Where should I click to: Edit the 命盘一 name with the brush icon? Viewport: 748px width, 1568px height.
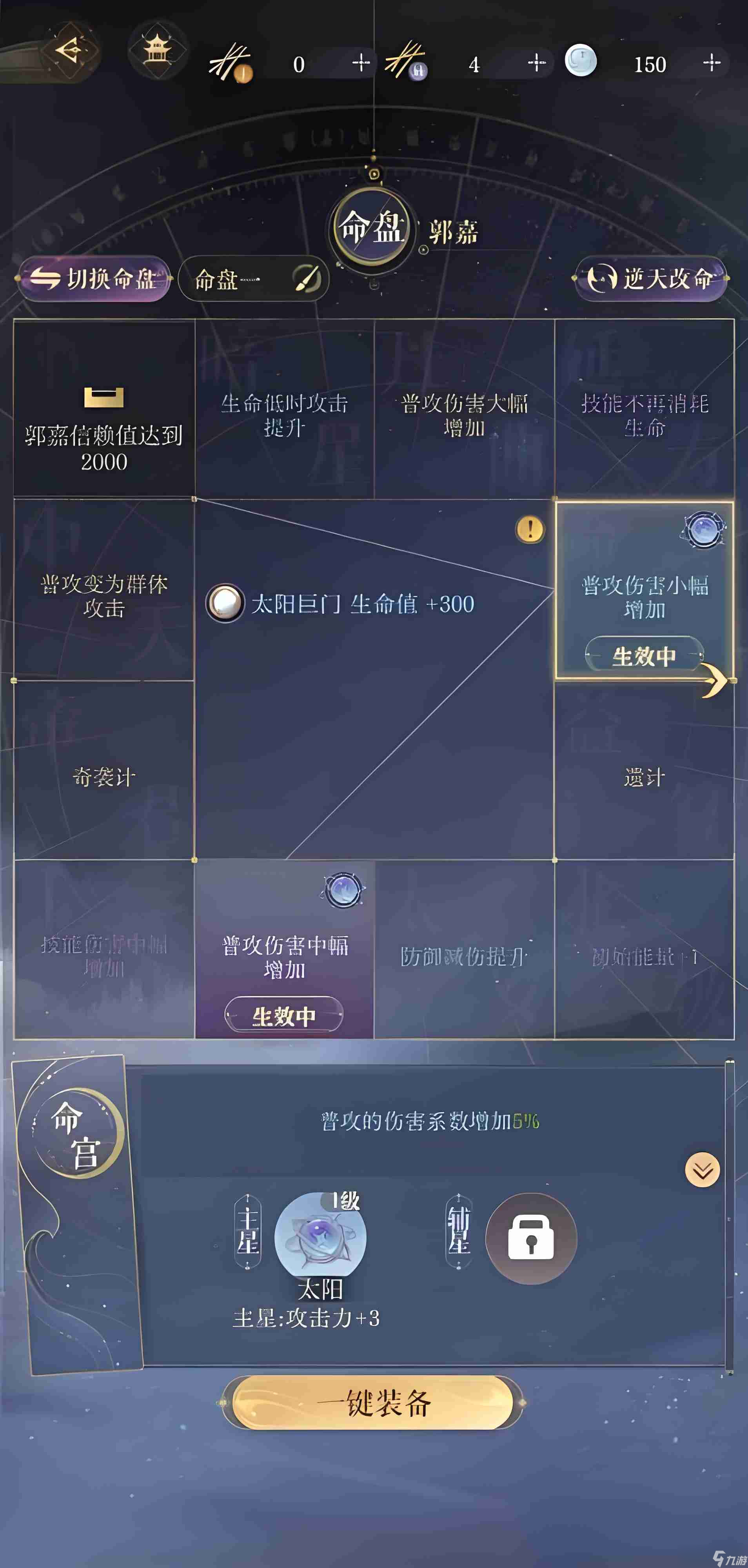point(306,279)
